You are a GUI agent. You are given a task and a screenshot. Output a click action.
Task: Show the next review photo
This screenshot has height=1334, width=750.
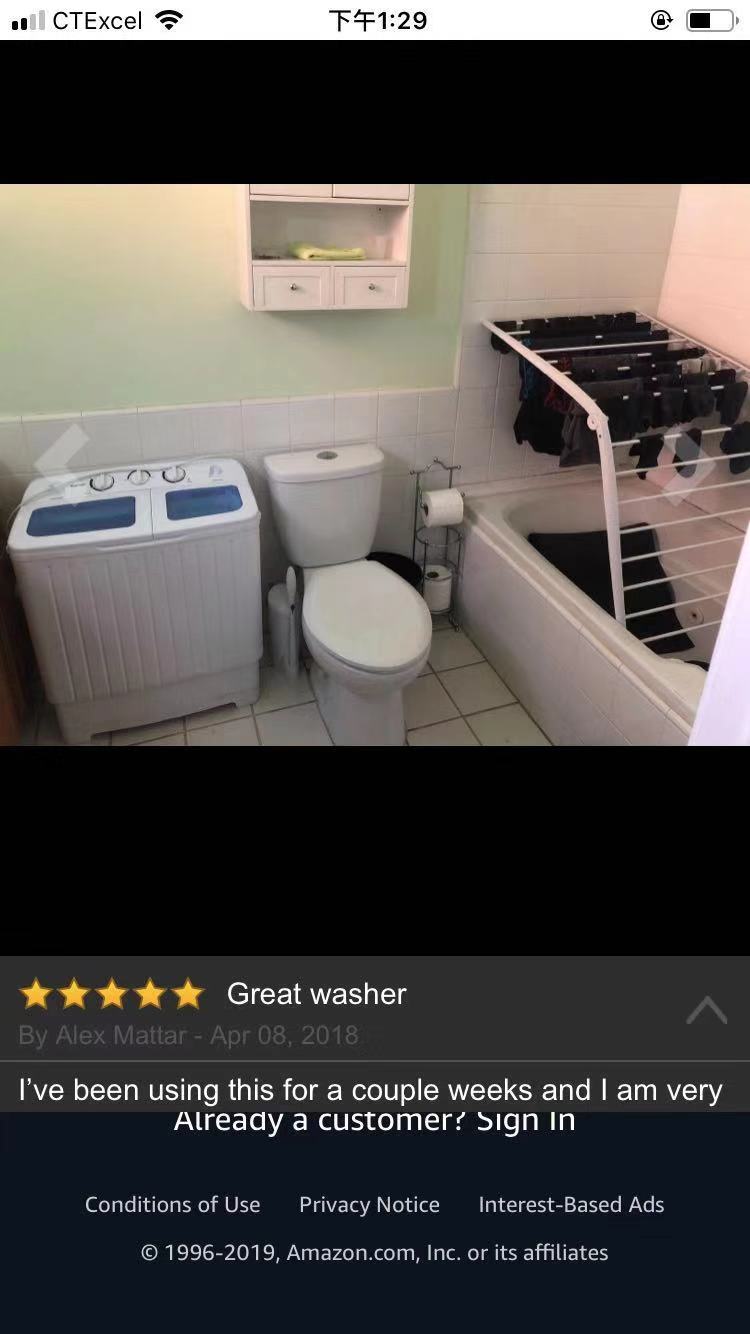(x=691, y=466)
